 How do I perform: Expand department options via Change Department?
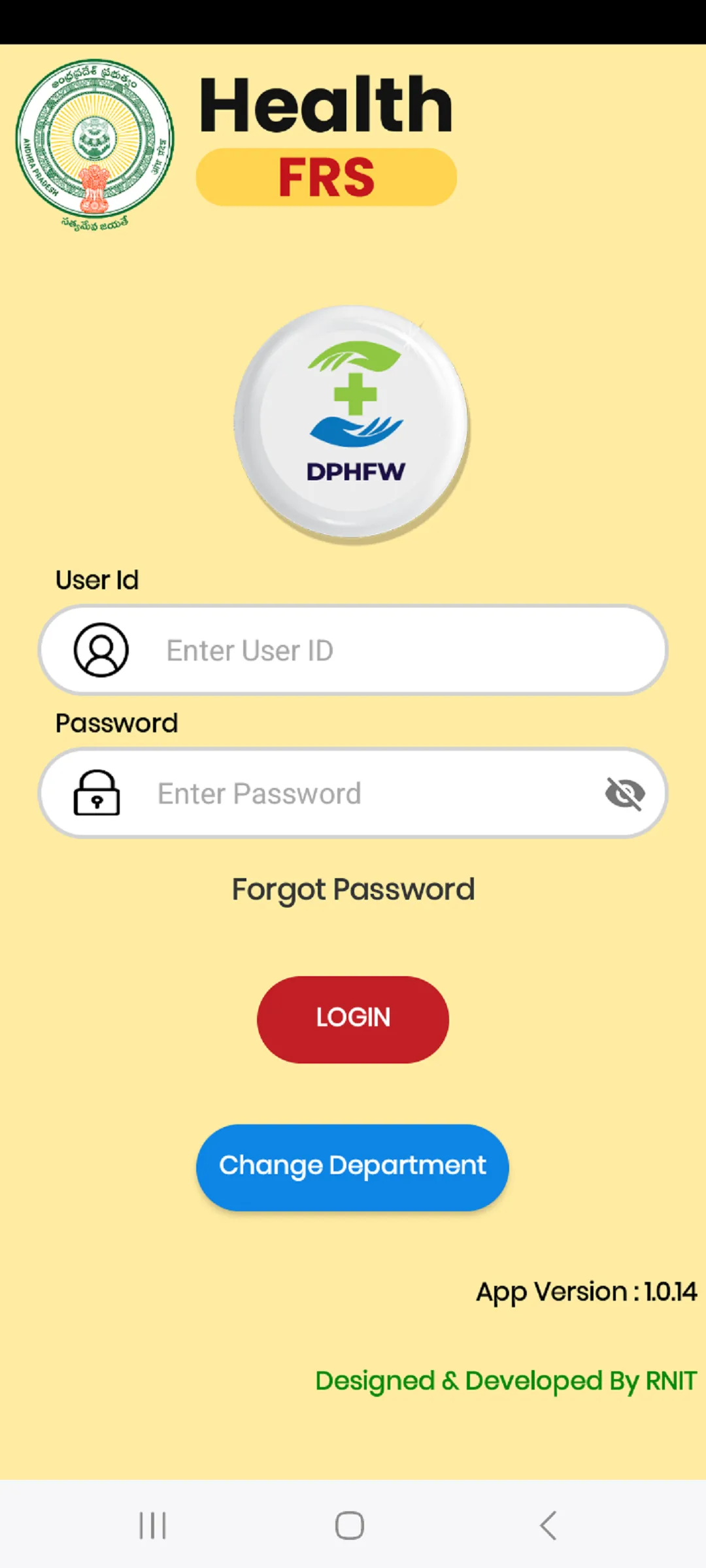[352, 1166]
